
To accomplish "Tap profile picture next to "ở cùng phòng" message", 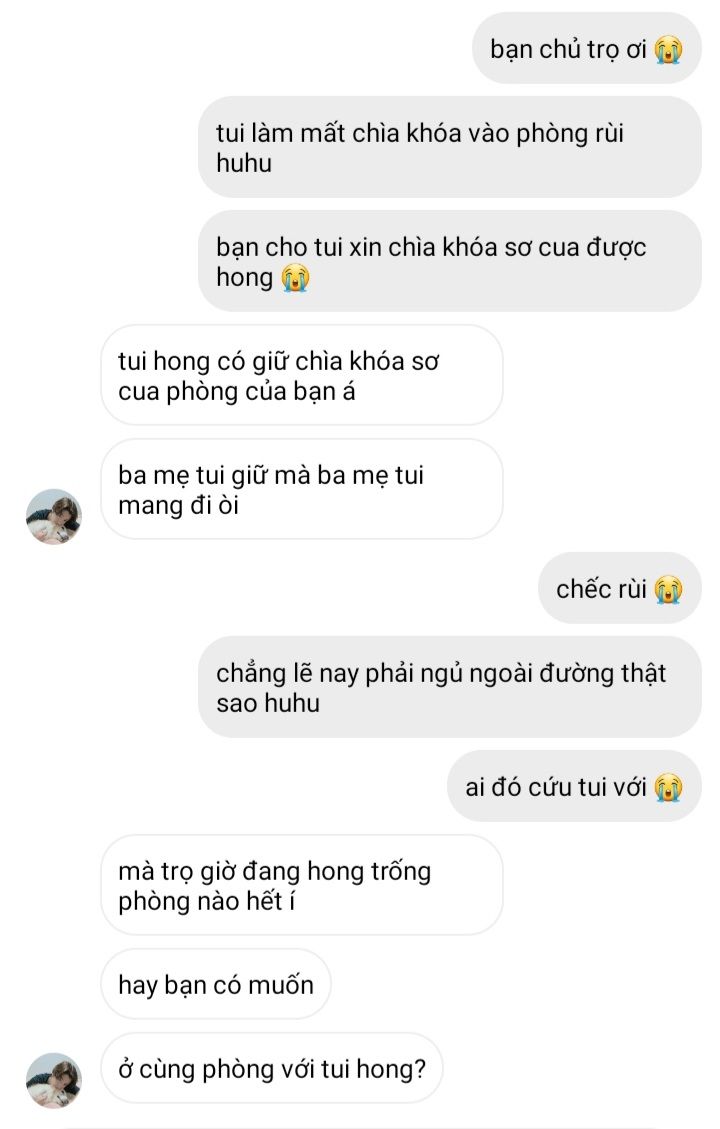I will (x=53, y=1080).
